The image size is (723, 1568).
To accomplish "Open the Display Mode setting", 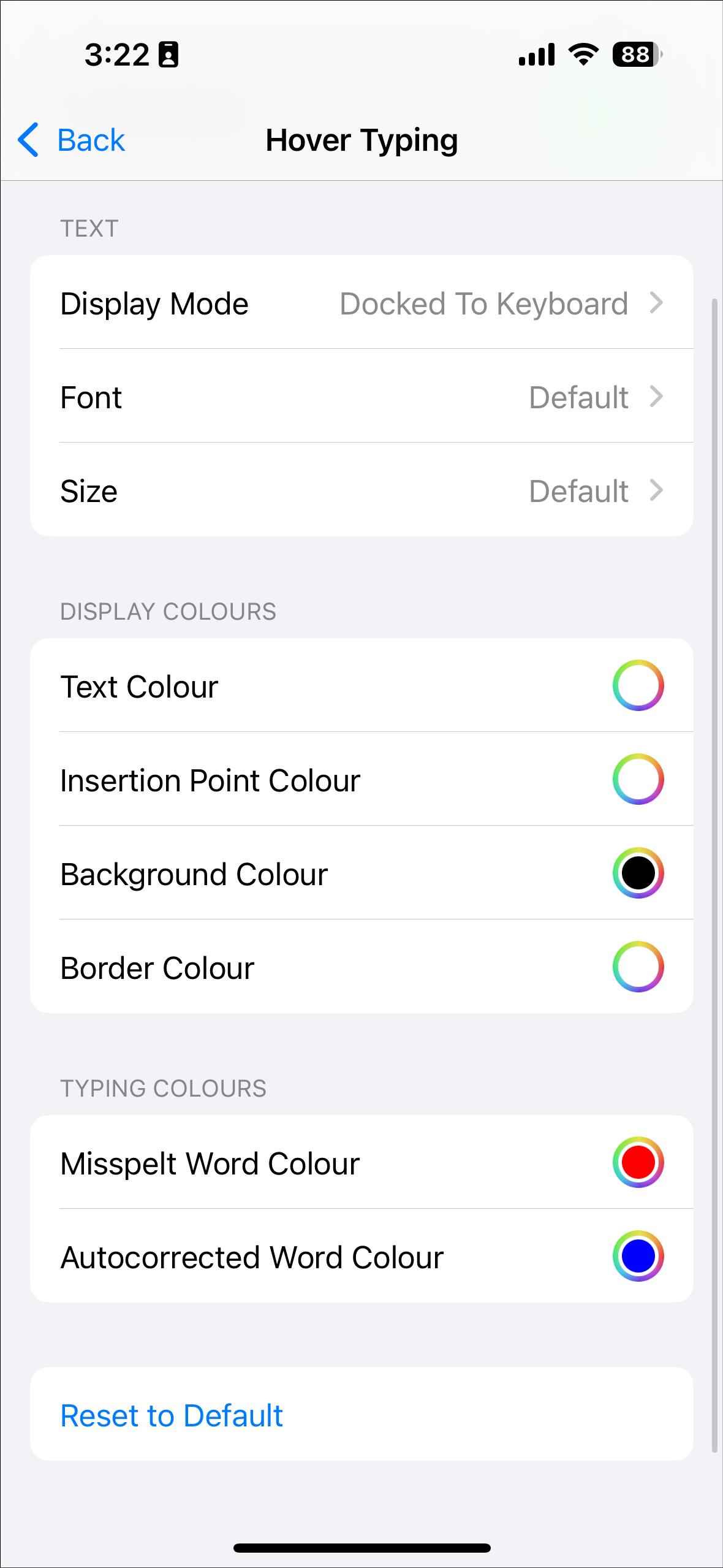I will (362, 303).
